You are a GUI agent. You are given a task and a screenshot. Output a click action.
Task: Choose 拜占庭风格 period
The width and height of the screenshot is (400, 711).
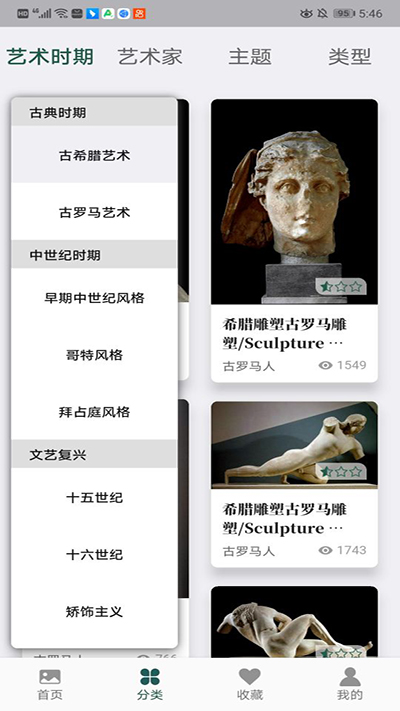pos(94,412)
